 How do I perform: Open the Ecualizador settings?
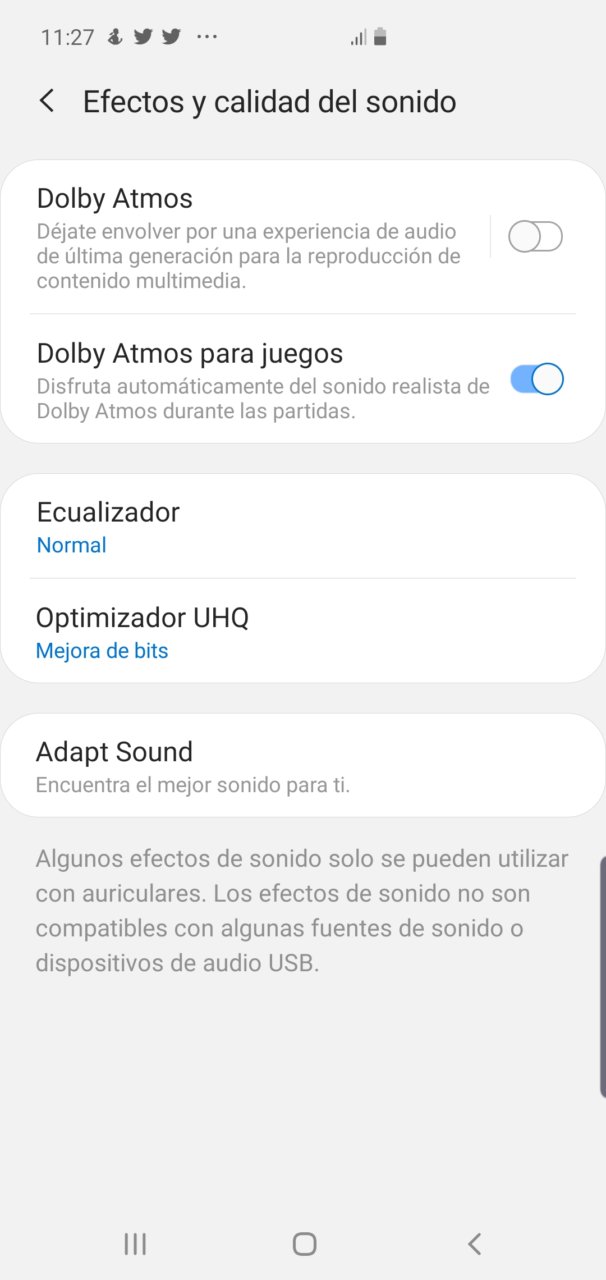[x=303, y=527]
